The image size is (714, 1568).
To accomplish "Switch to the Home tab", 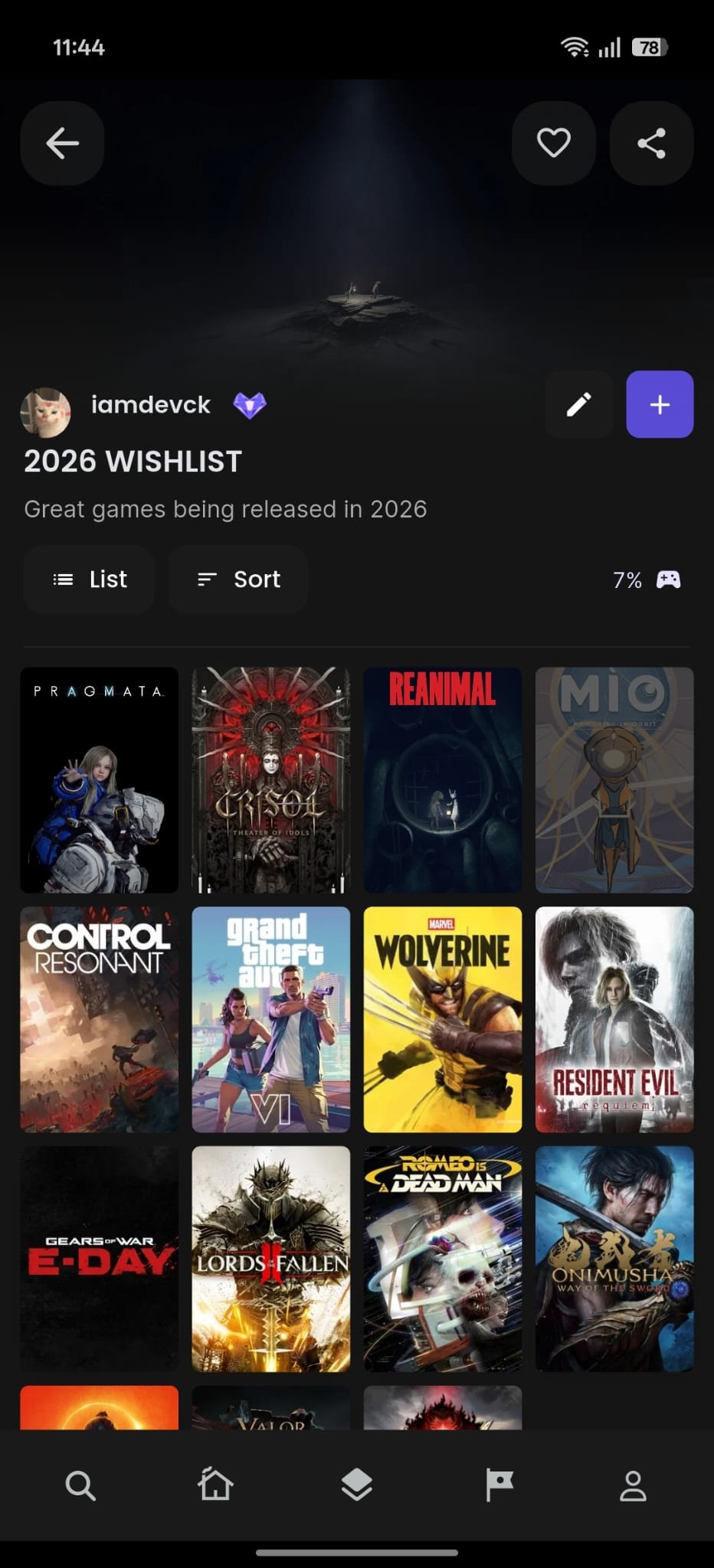I will [215, 1484].
